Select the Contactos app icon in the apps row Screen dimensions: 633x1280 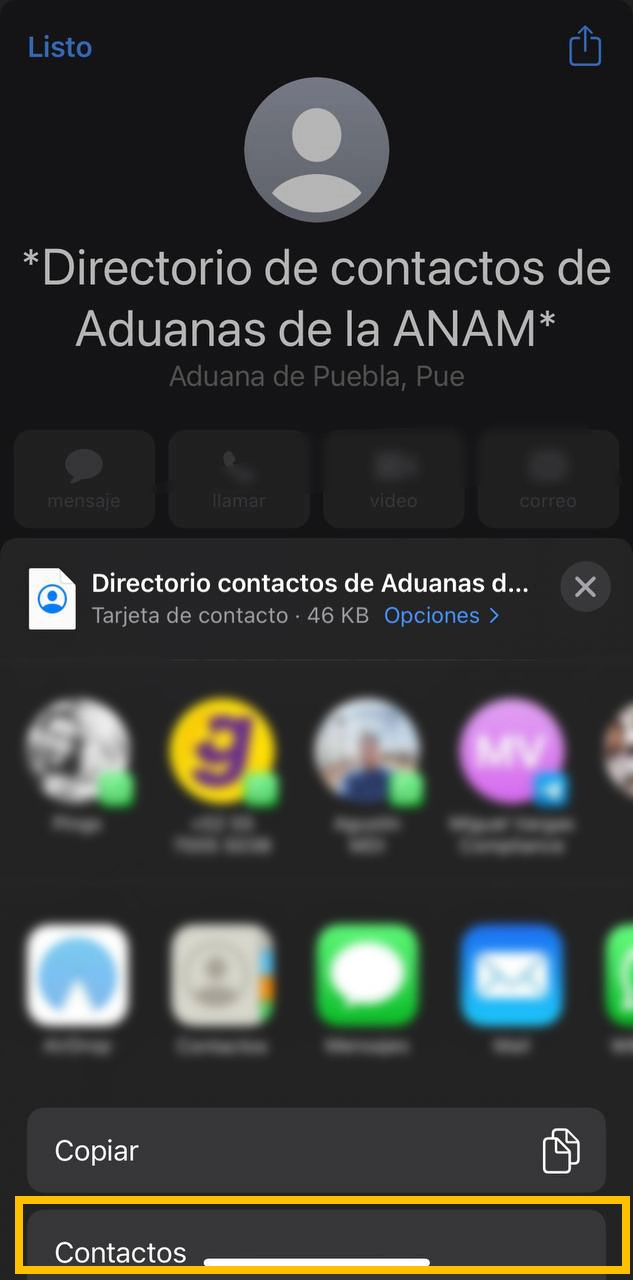[222, 976]
